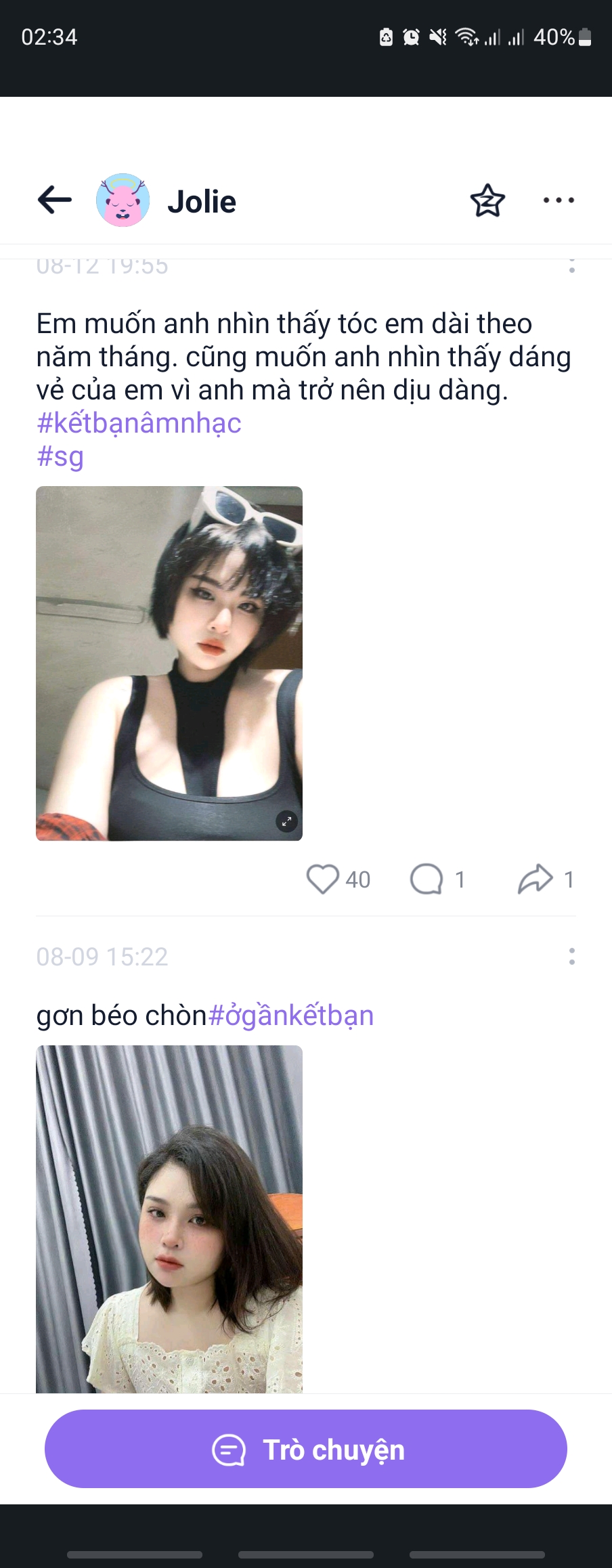Open Jolie's avatar in the header
The image size is (612, 1568).
click(123, 200)
